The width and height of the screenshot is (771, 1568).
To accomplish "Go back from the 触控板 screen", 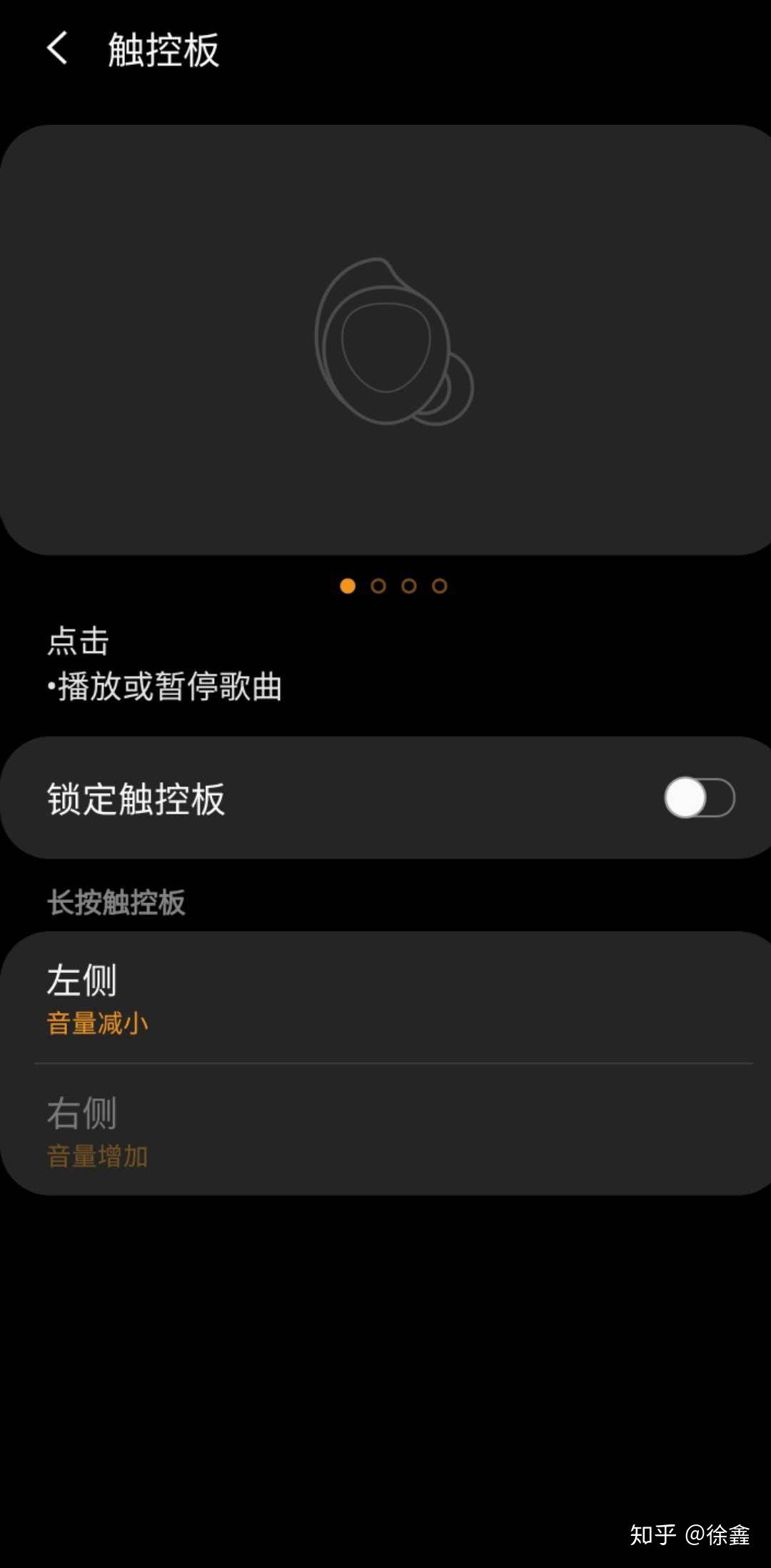I will coord(57,49).
